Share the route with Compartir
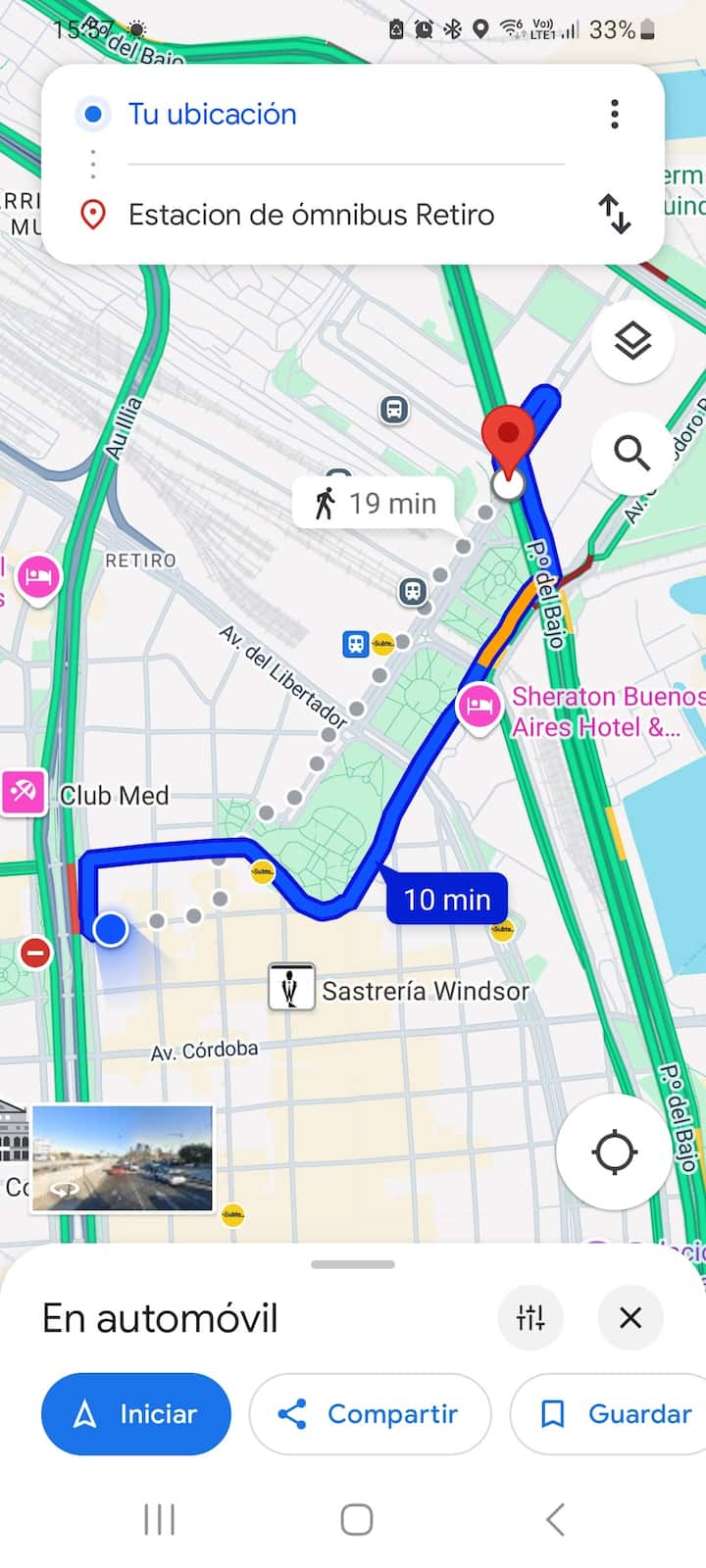Image resolution: width=706 pixels, height=1568 pixels. tap(370, 1413)
